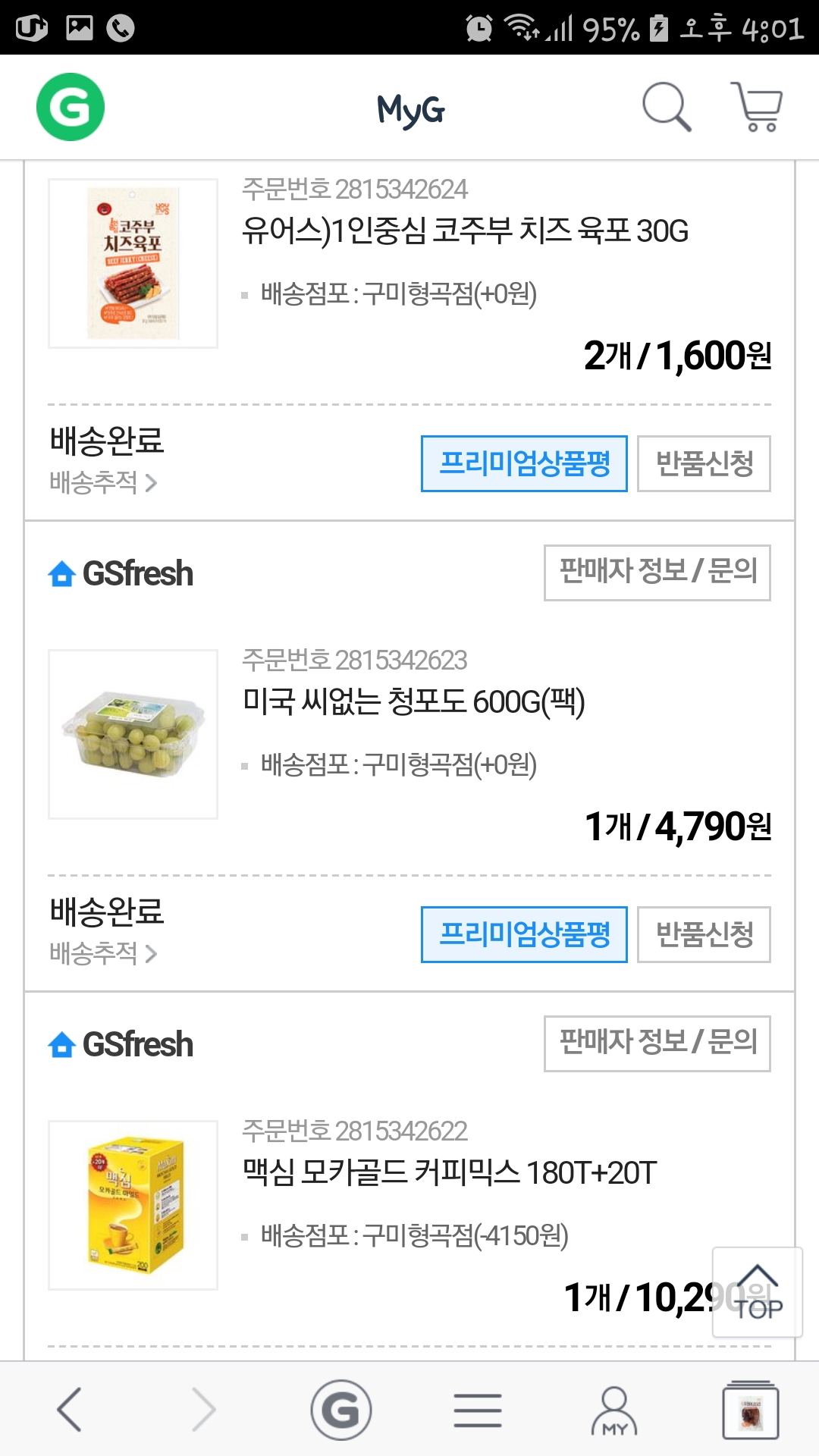Request return for cheese jerky order
The width and height of the screenshot is (819, 1456).
pyautogui.click(x=704, y=463)
